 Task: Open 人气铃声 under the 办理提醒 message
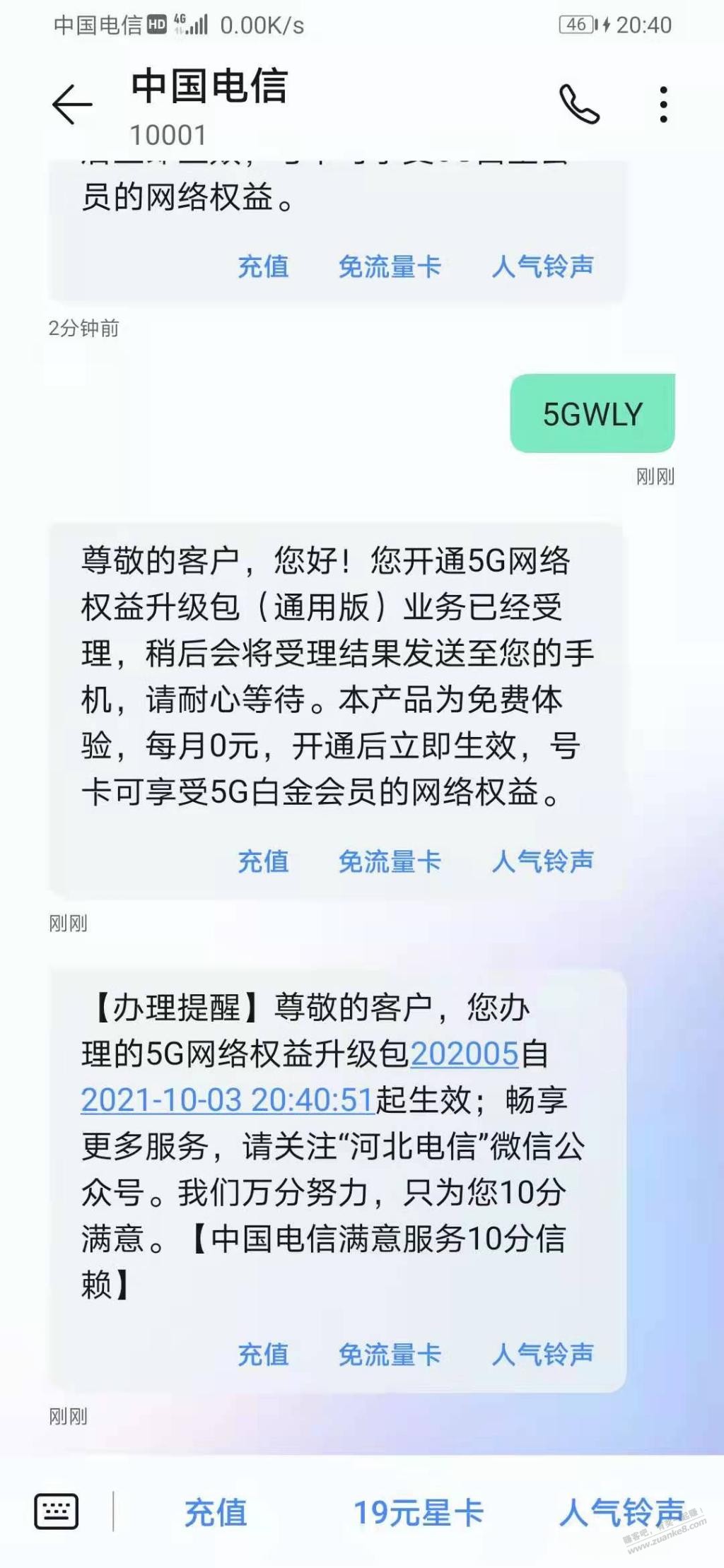click(x=542, y=1354)
